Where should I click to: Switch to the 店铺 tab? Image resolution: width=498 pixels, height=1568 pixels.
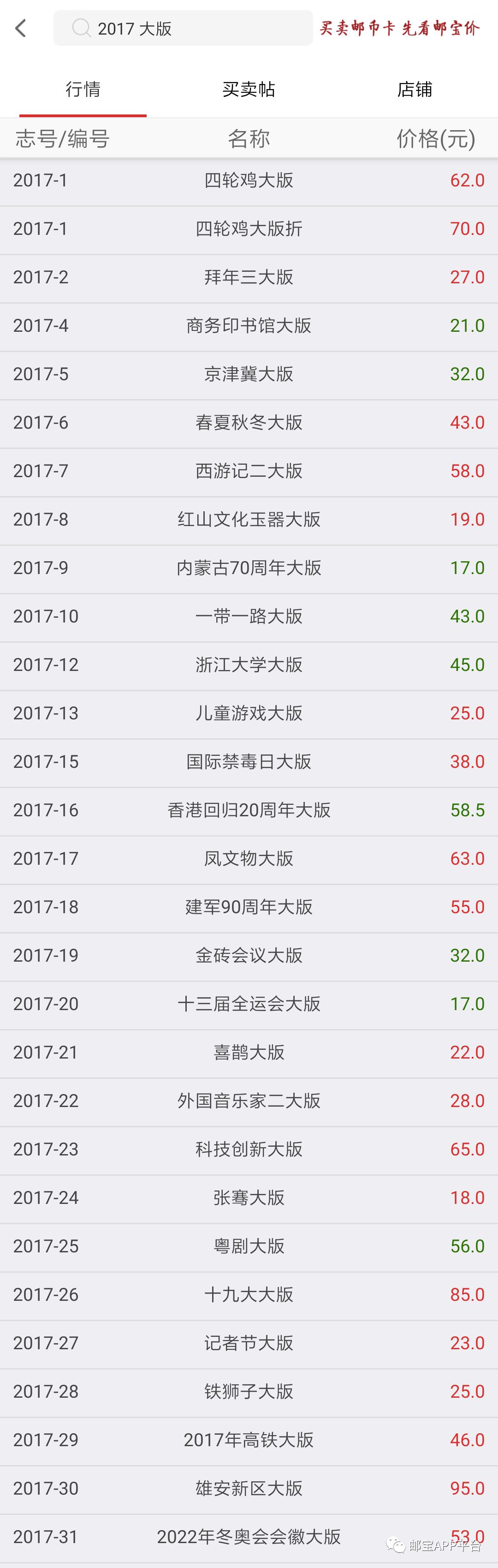[x=415, y=90]
